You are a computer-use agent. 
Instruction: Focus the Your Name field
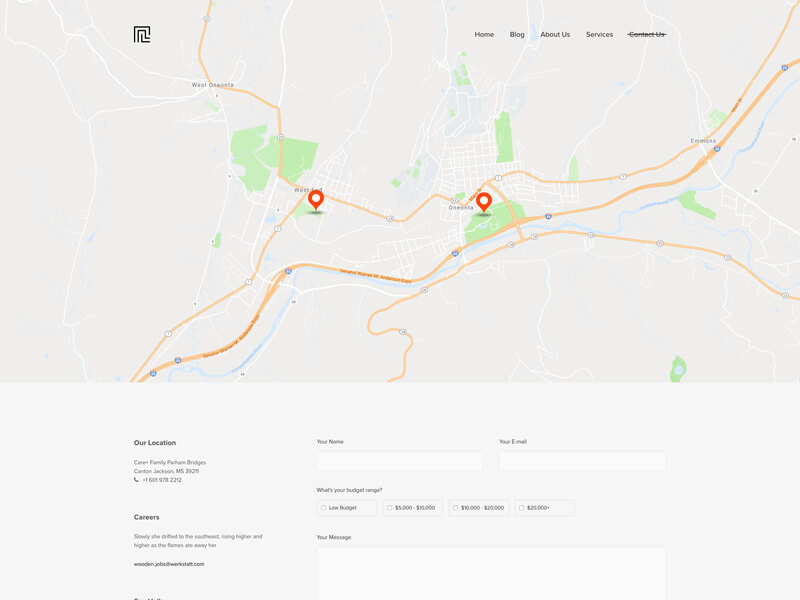[x=399, y=461]
